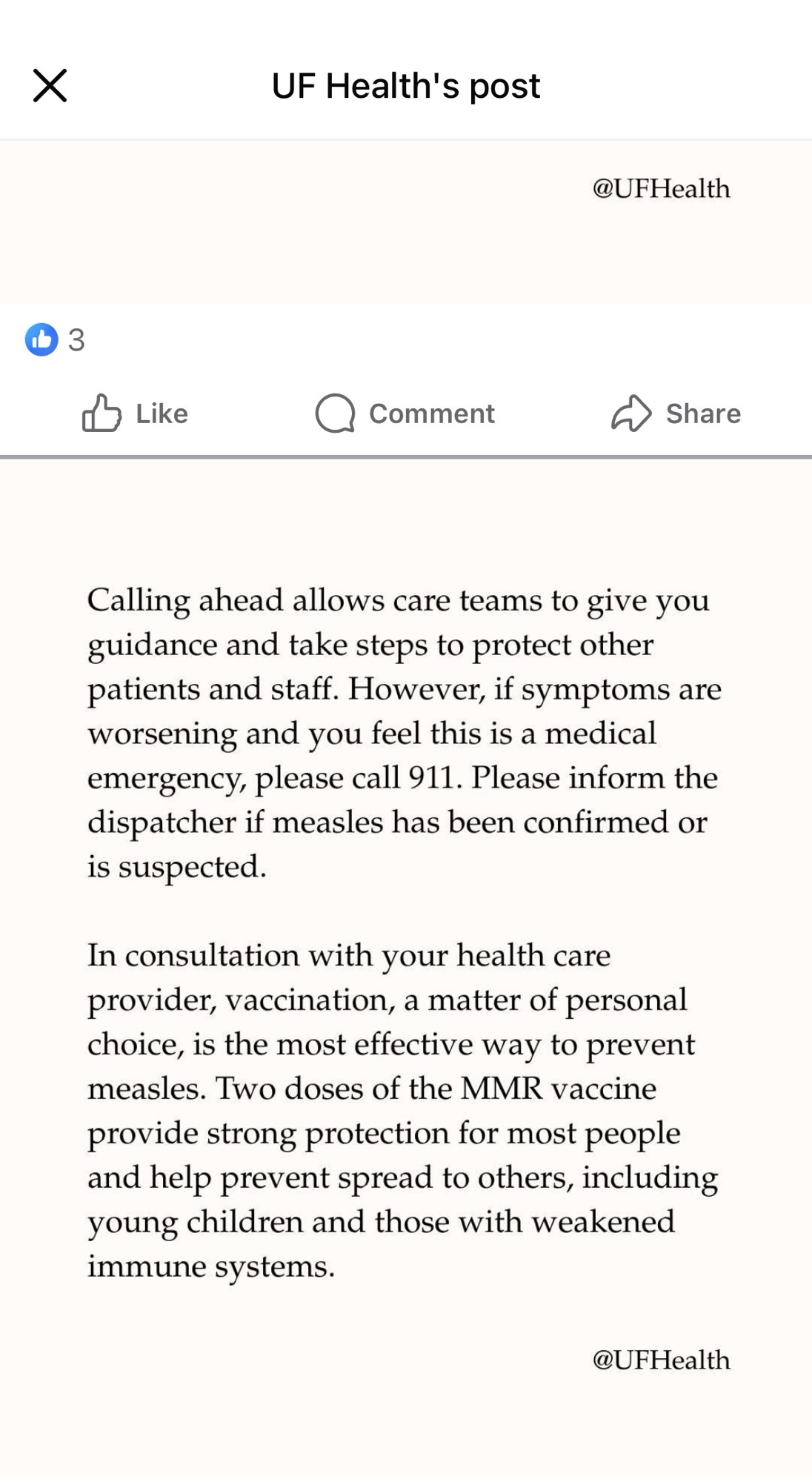This screenshot has width=812, height=1482.
Task: View who reacted to the post
Action: [56, 340]
